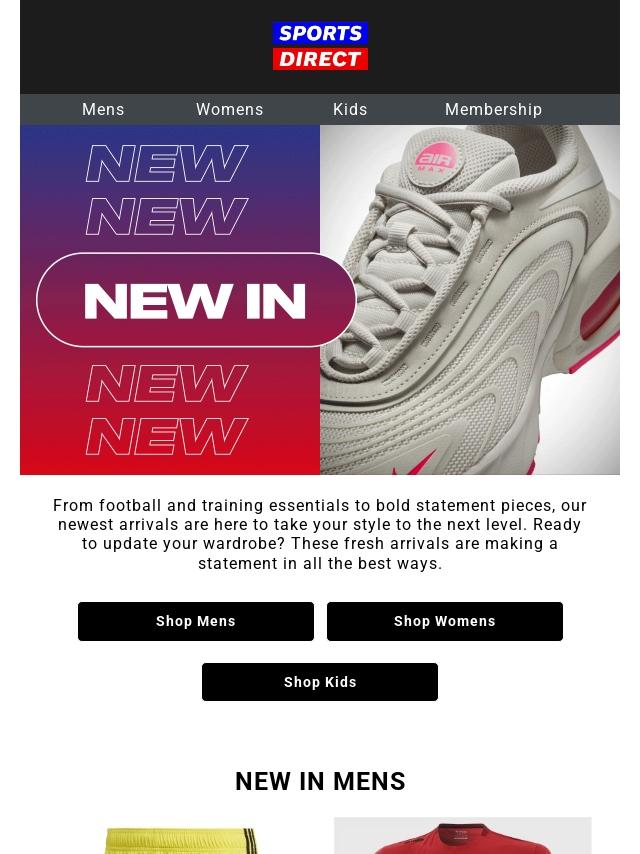
Task: Select the Shop Kids button
Action: point(320,682)
